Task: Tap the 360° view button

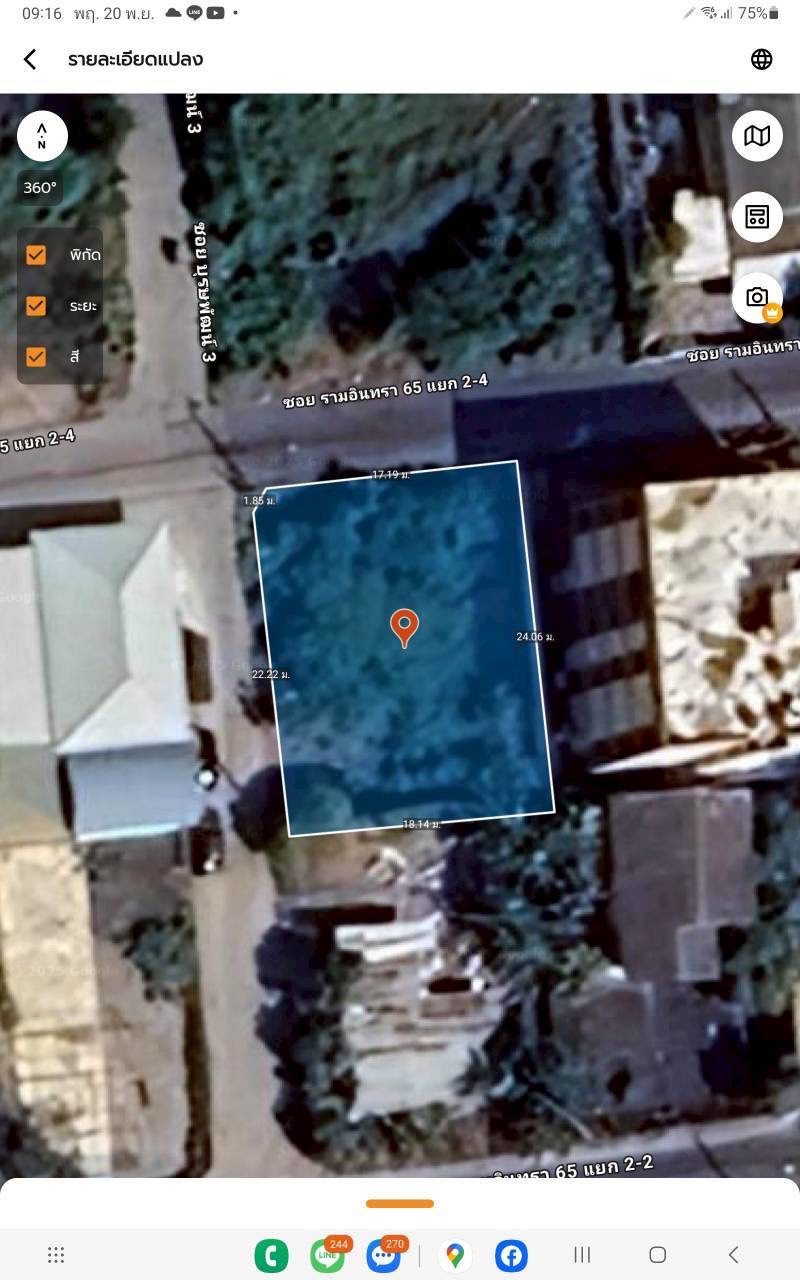Action: click(40, 187)
